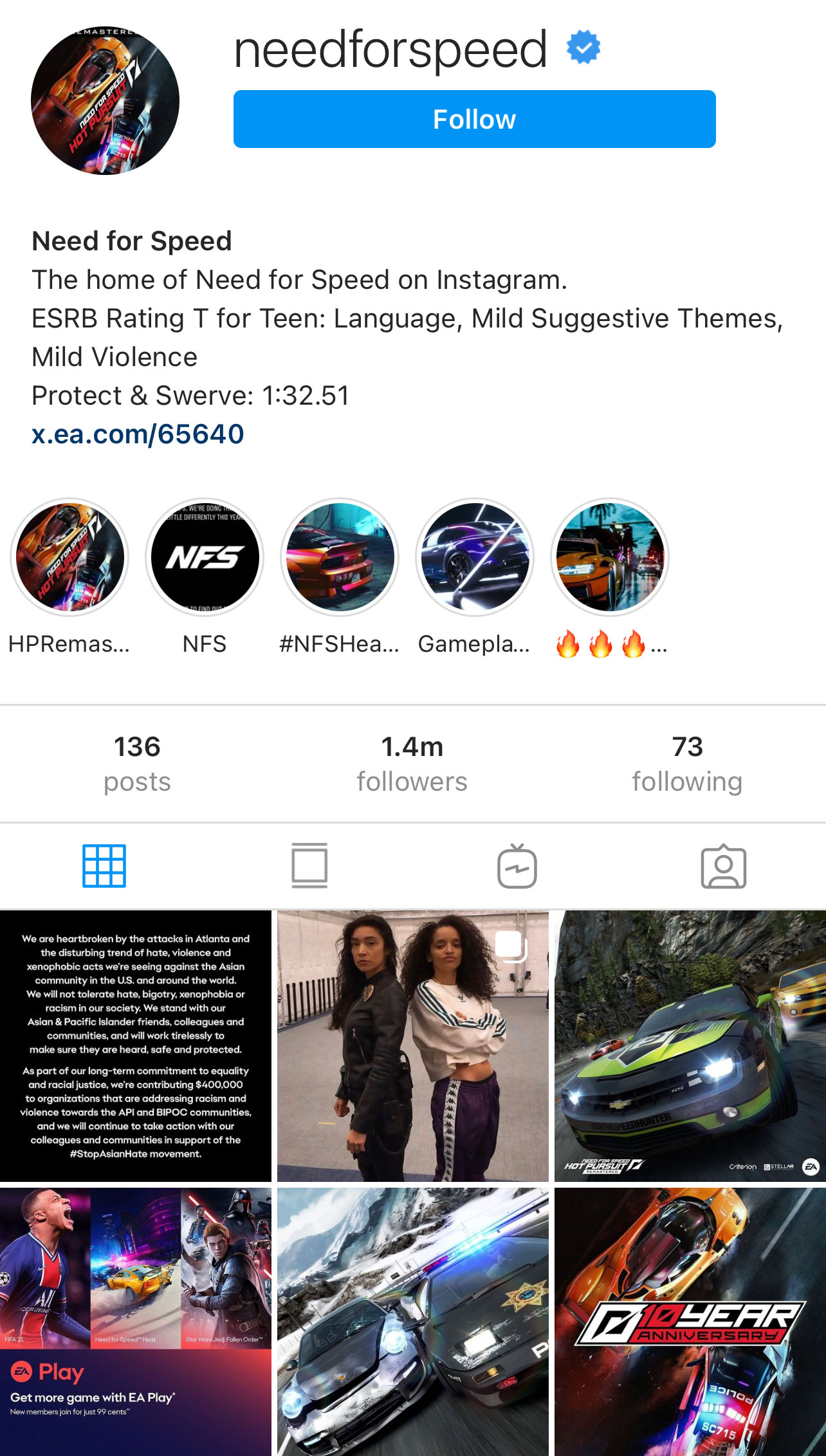Switch to the tagged photos tab
The width and height of the screenshot is (826, 1456).
[x=723, y=866]
